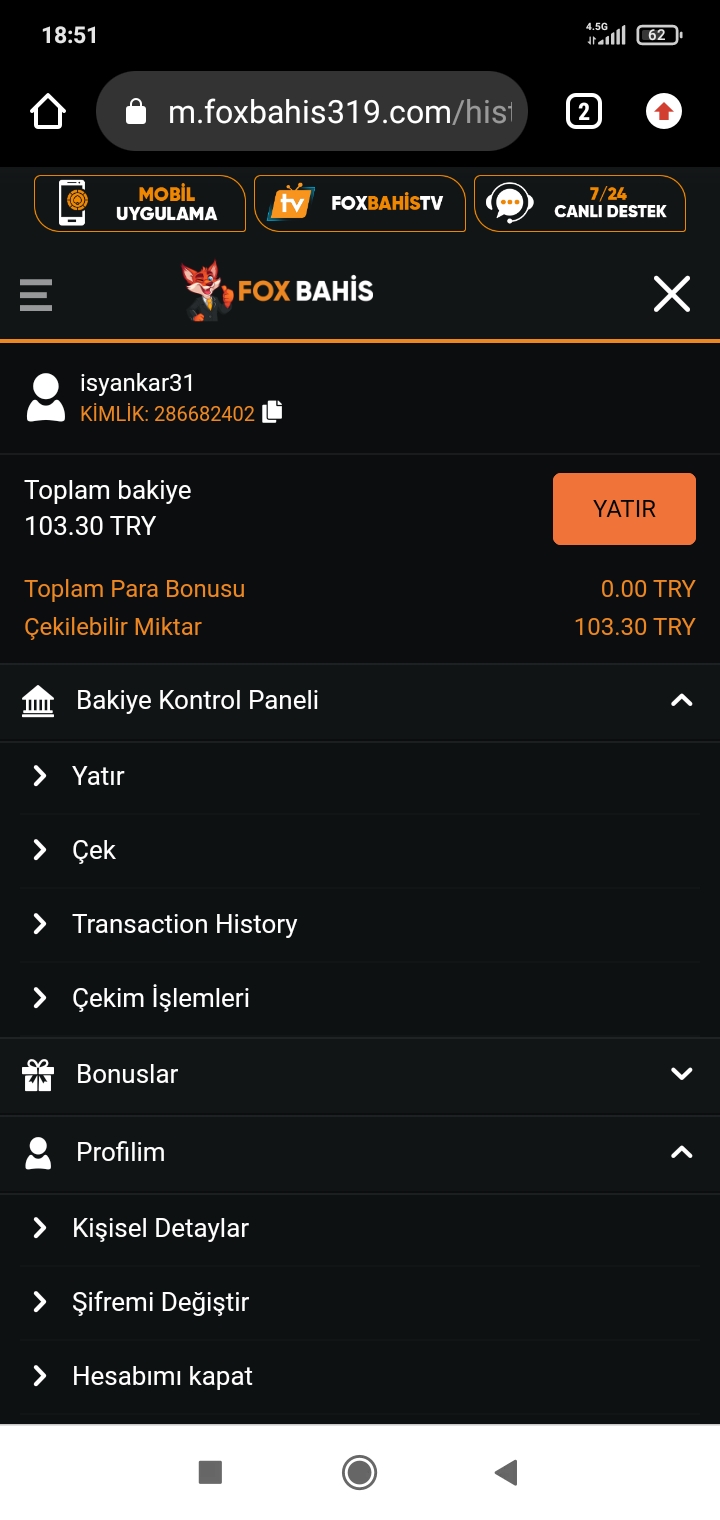Contact 7/24 Canlı Destek

[580, 204]
